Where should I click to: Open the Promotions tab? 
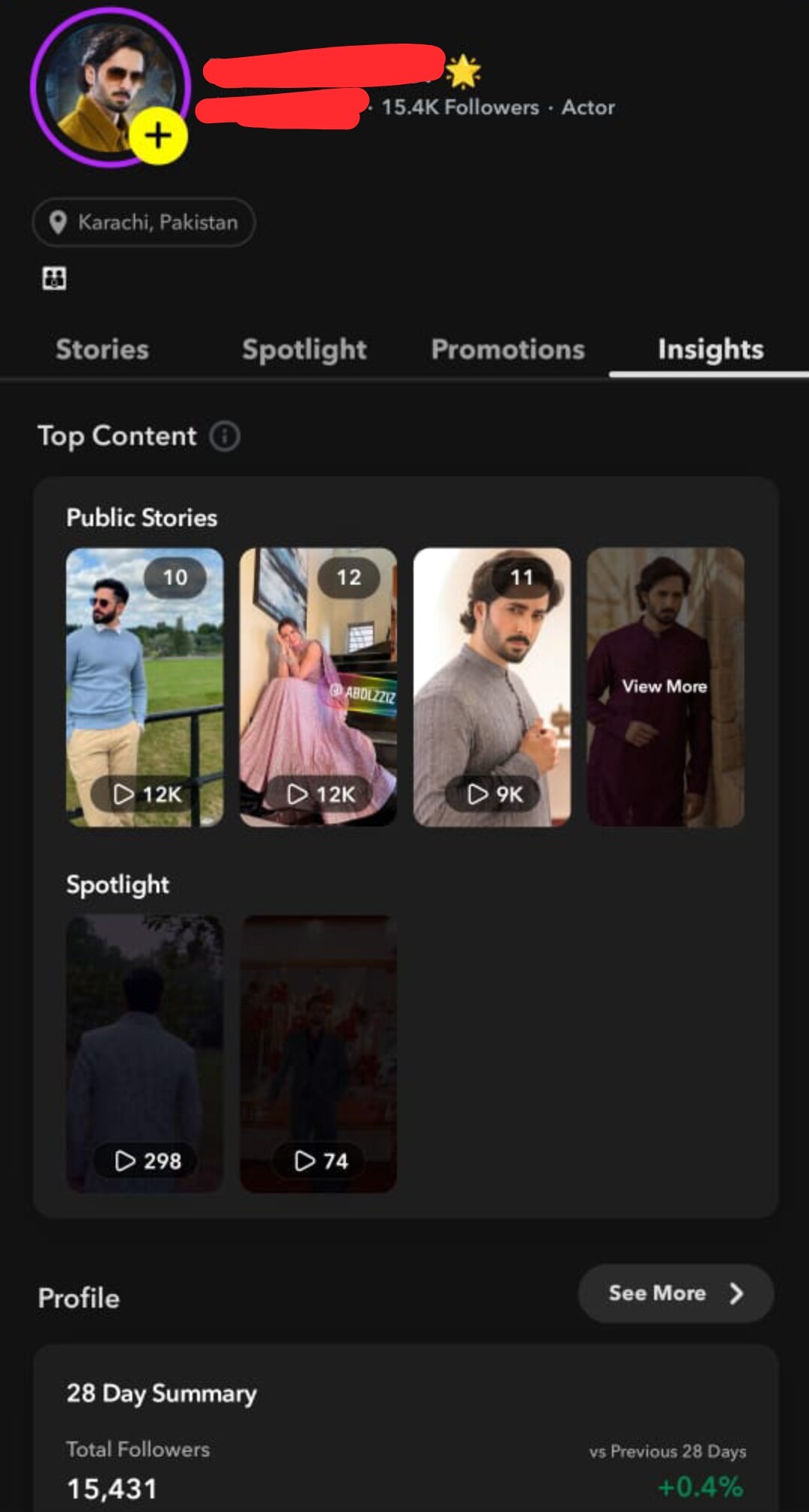click(x=508, y=349)
